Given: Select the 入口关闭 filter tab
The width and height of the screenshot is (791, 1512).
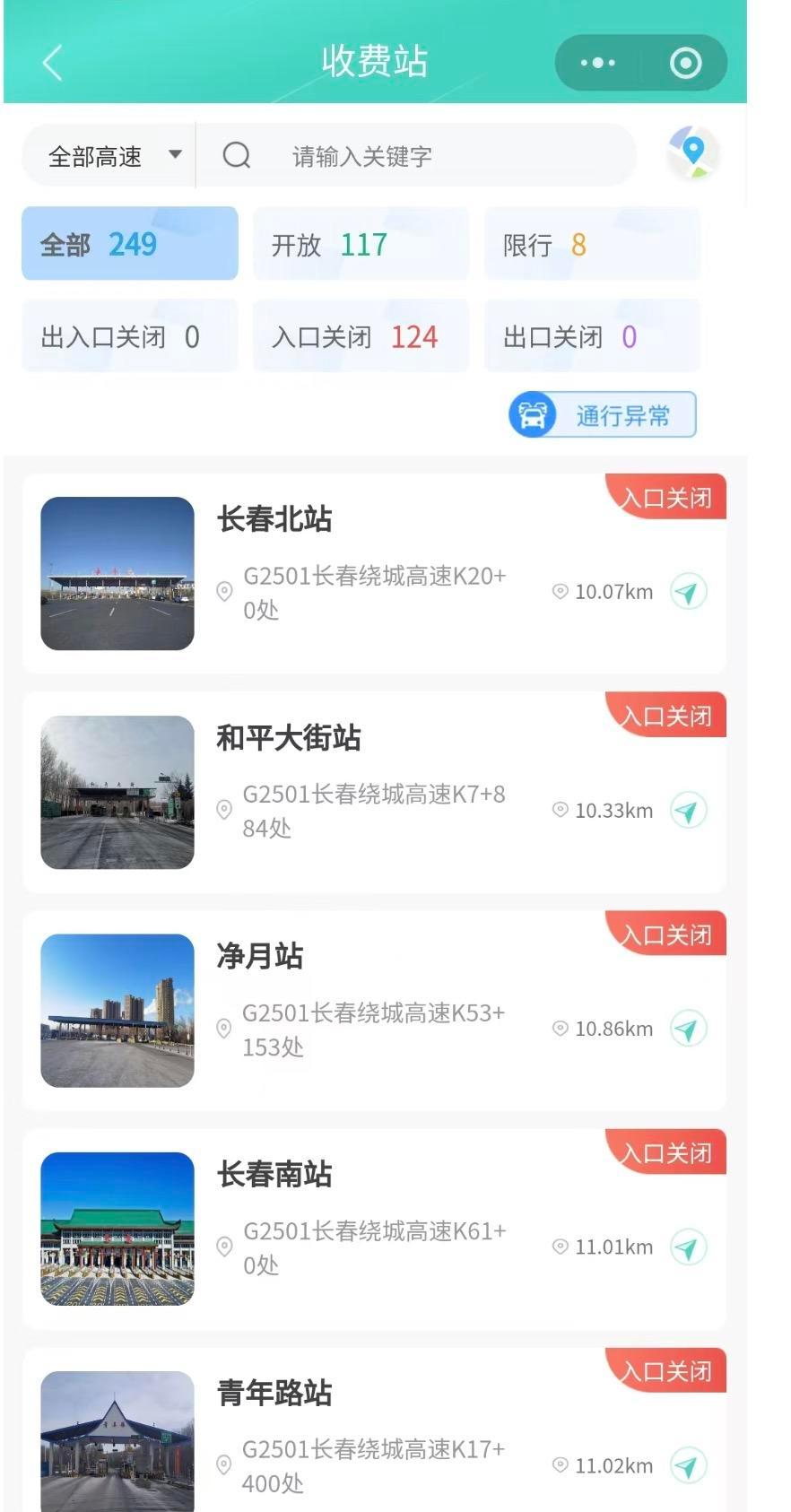Looking at the screenshot, I should pyautogui.click(x=361, y=336).
